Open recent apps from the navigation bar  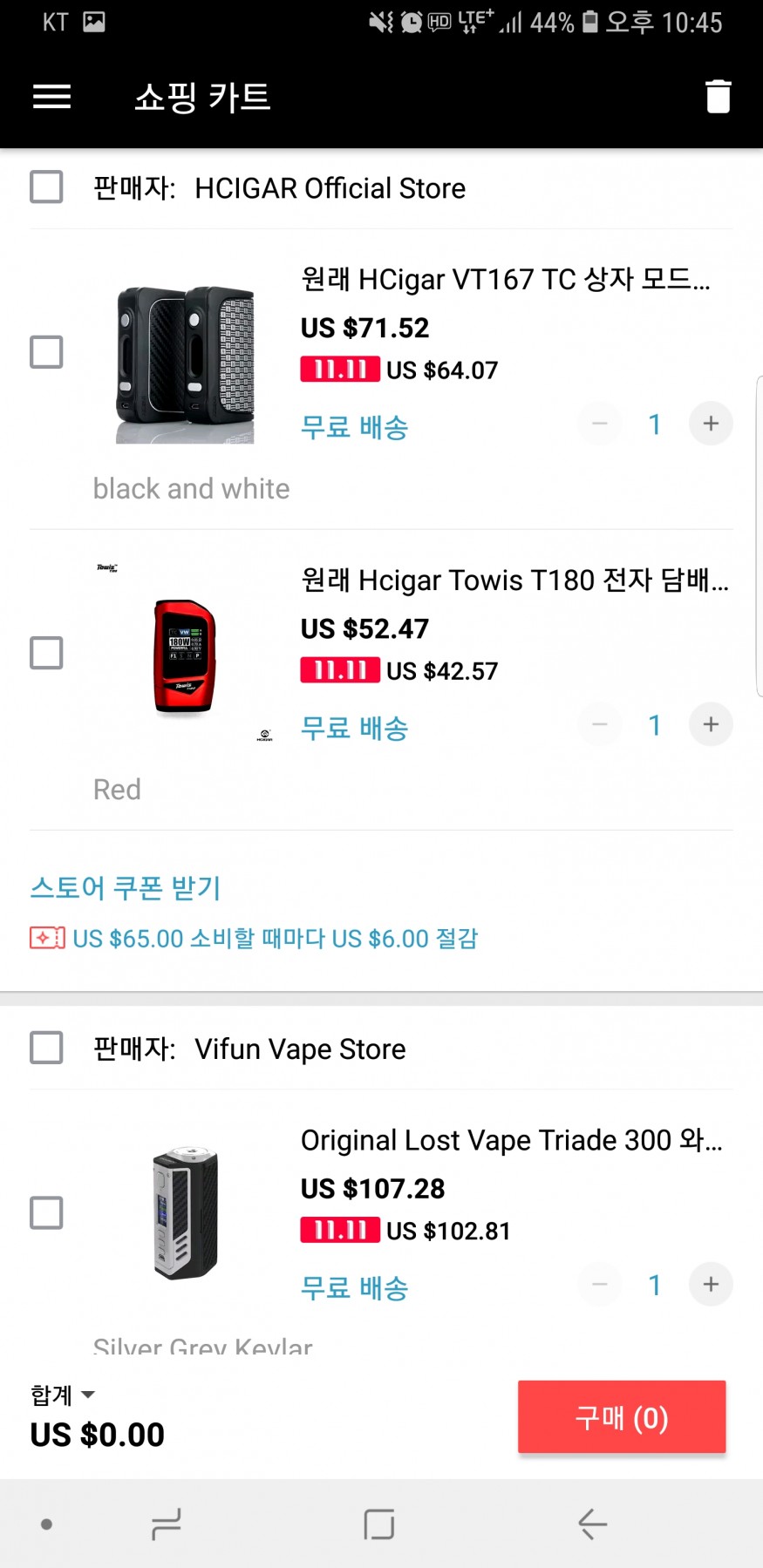tap(165, 1524)
